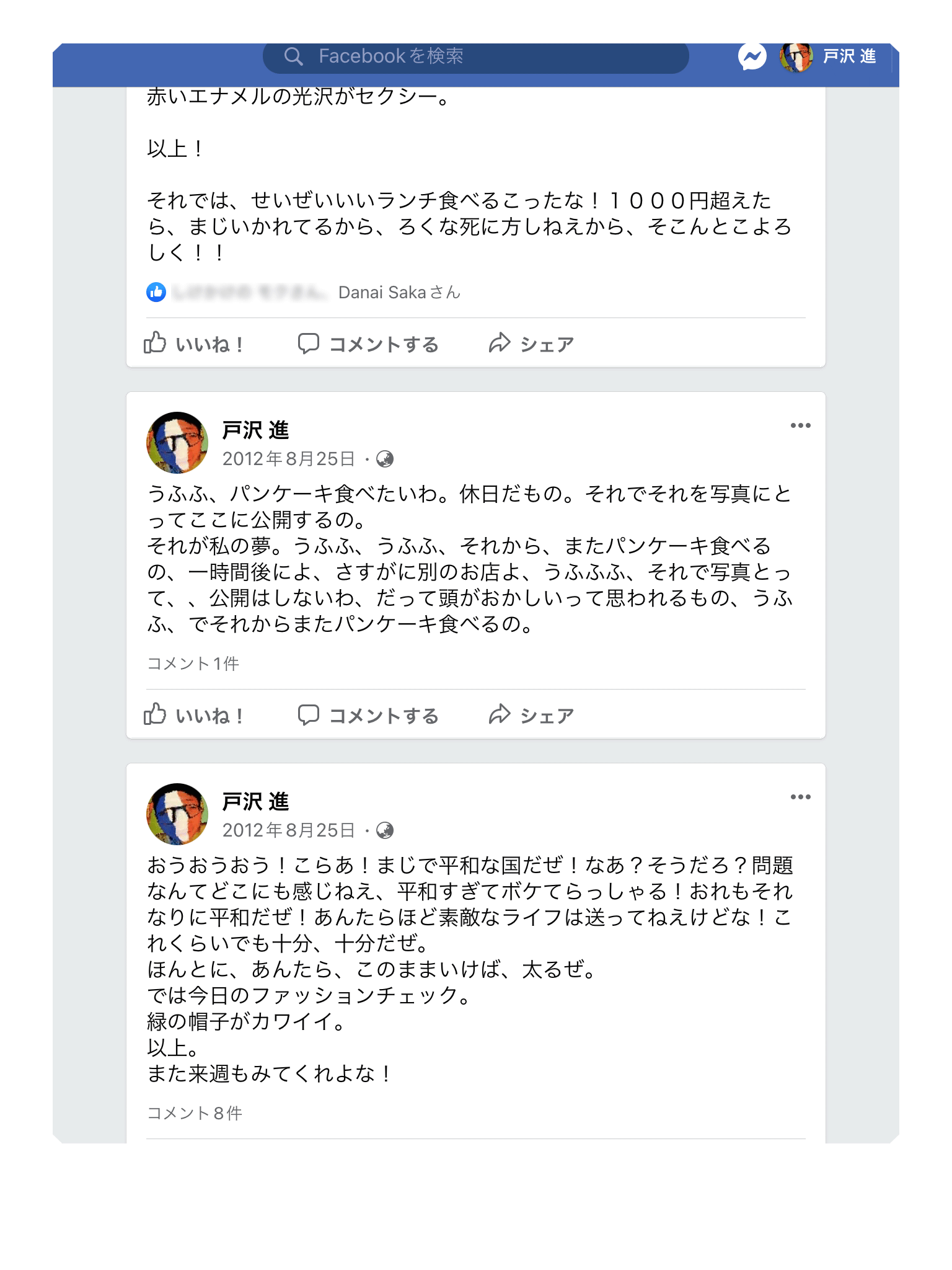Comment on the 赤いエナメル post
952x1270 pixels.
coord(368,344)
